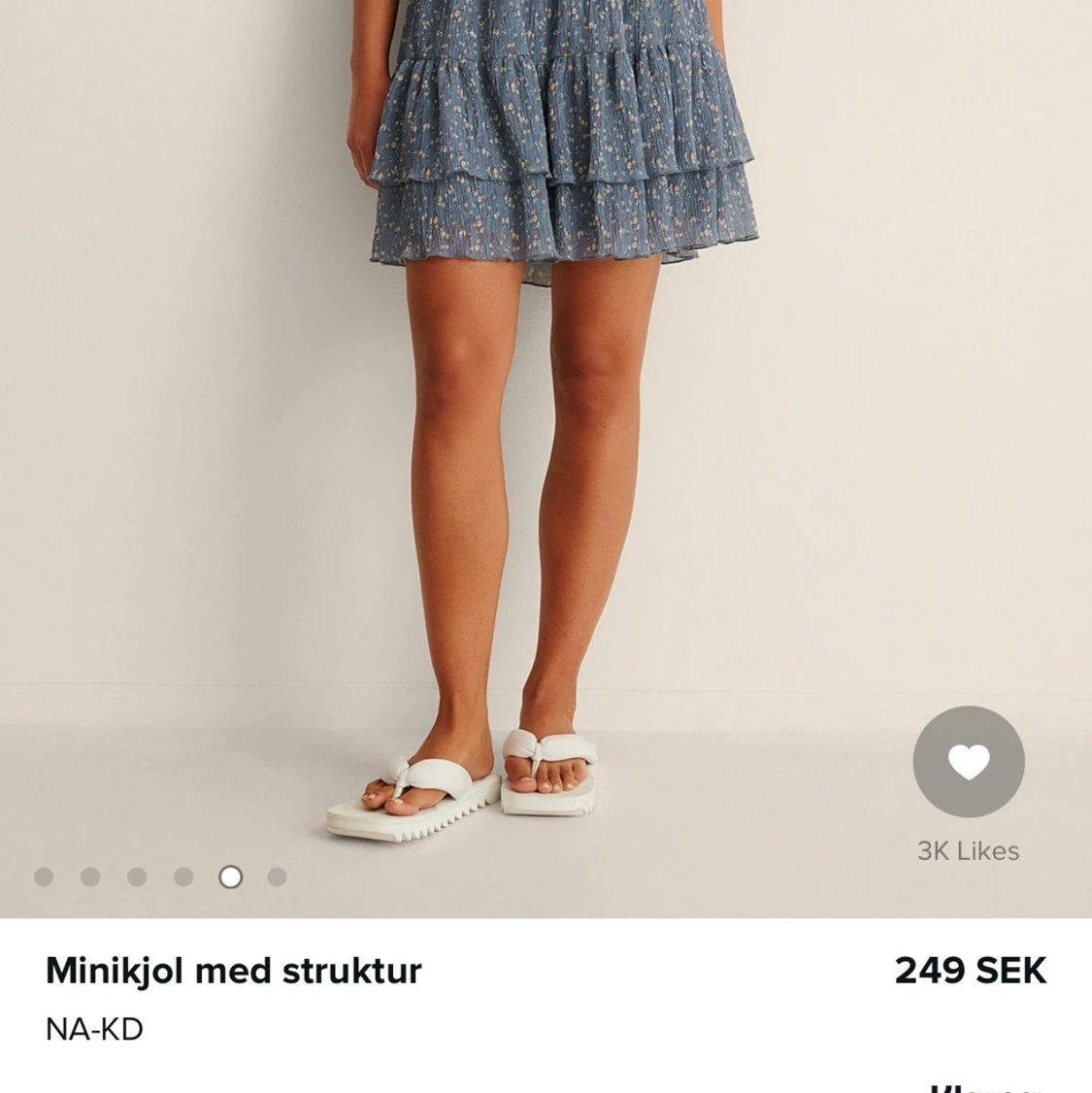Unfavorite the item via the heart button
Image resolution: width=1092 pixels, height=1093 pixels.
[968, 762]
